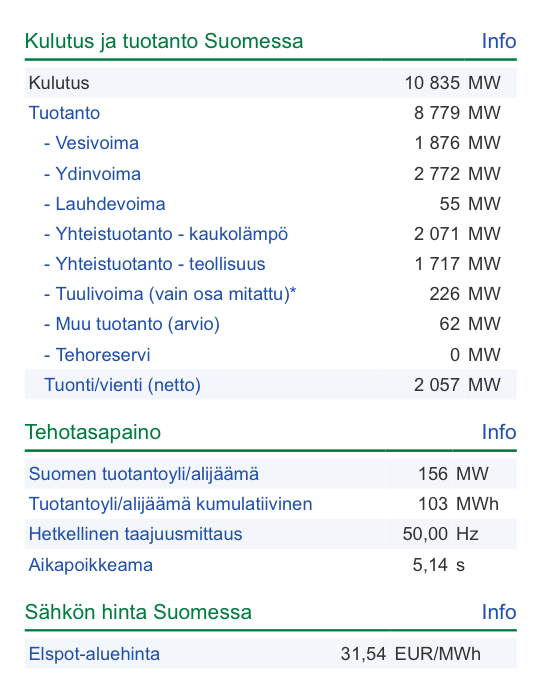Open Yhteistuotanto - teollisuus

pyautogui.click(x=160, y=264)
